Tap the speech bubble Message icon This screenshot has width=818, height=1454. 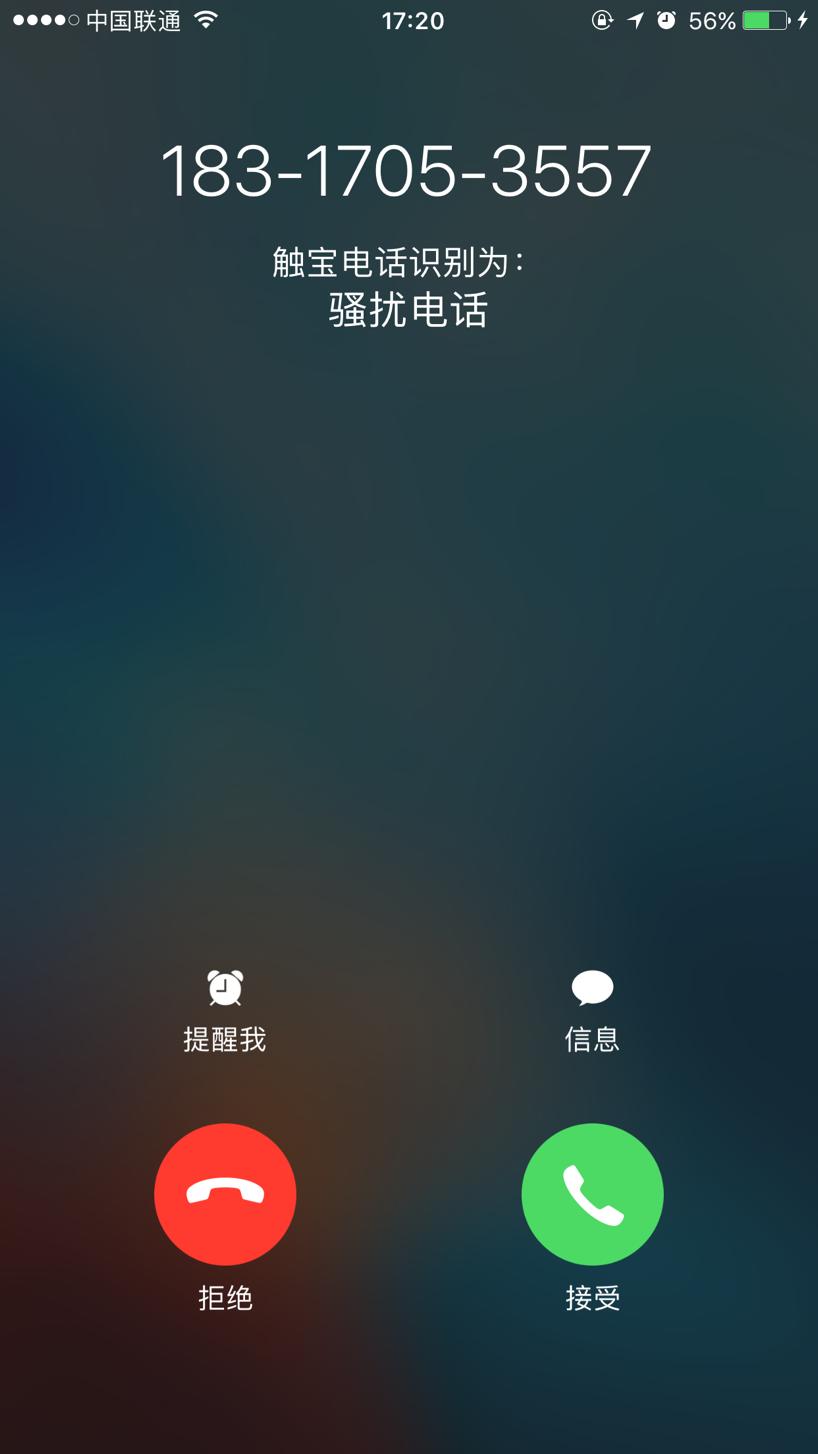[591, 987]
